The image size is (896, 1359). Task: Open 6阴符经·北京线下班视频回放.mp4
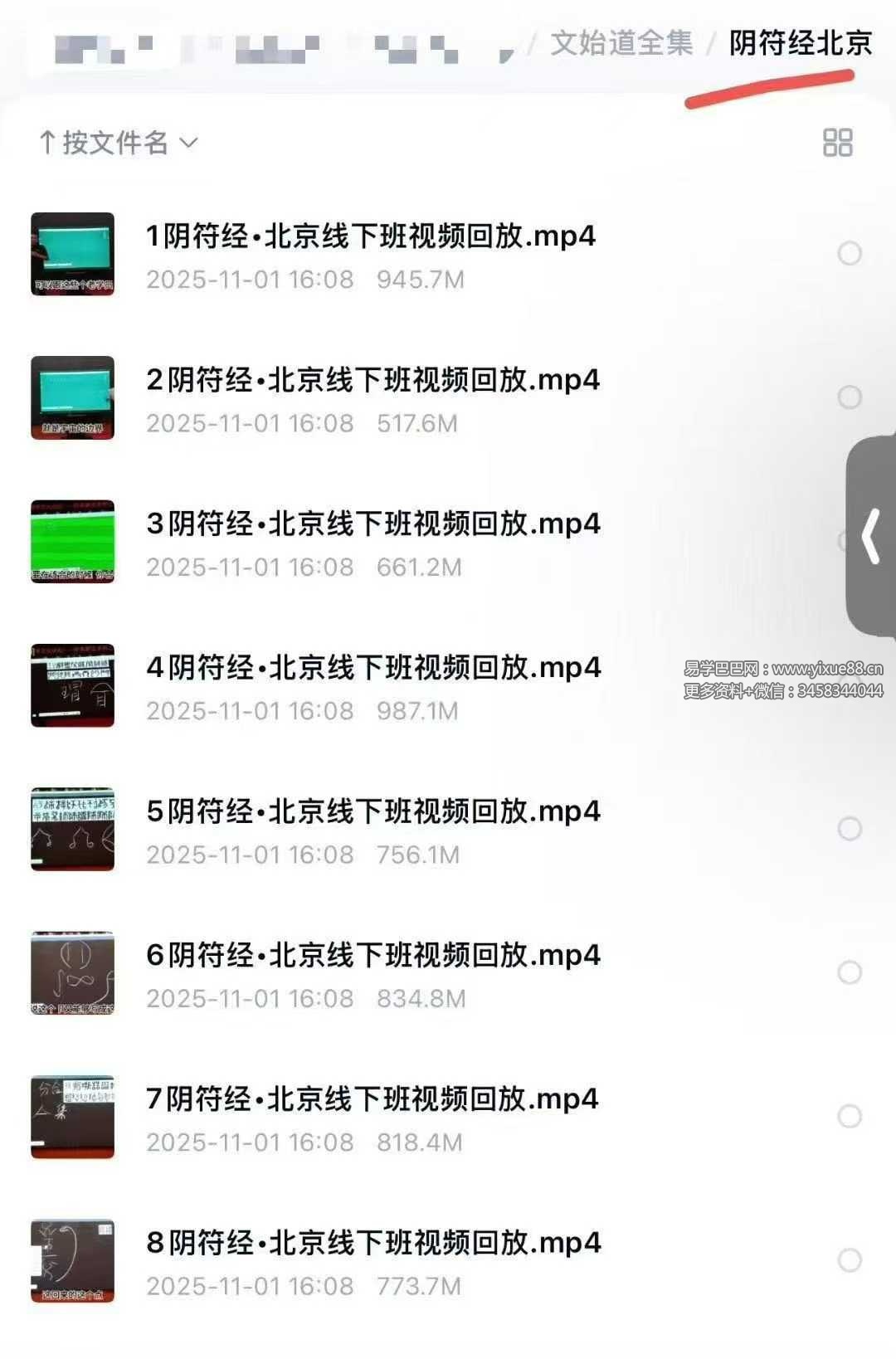tap(373, 955)
